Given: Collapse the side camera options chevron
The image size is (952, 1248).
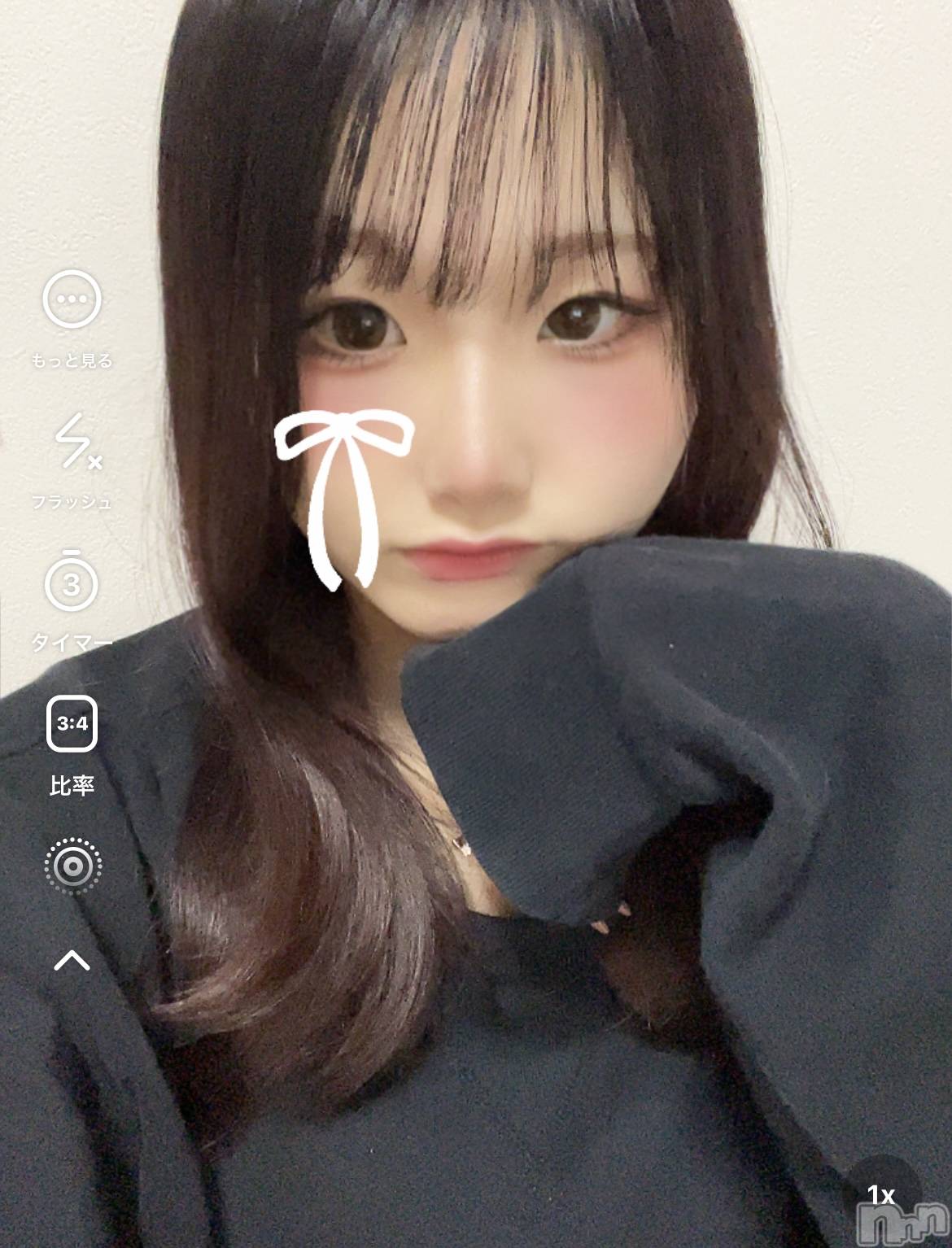Looking at the screenshot, I should point(72,961).
